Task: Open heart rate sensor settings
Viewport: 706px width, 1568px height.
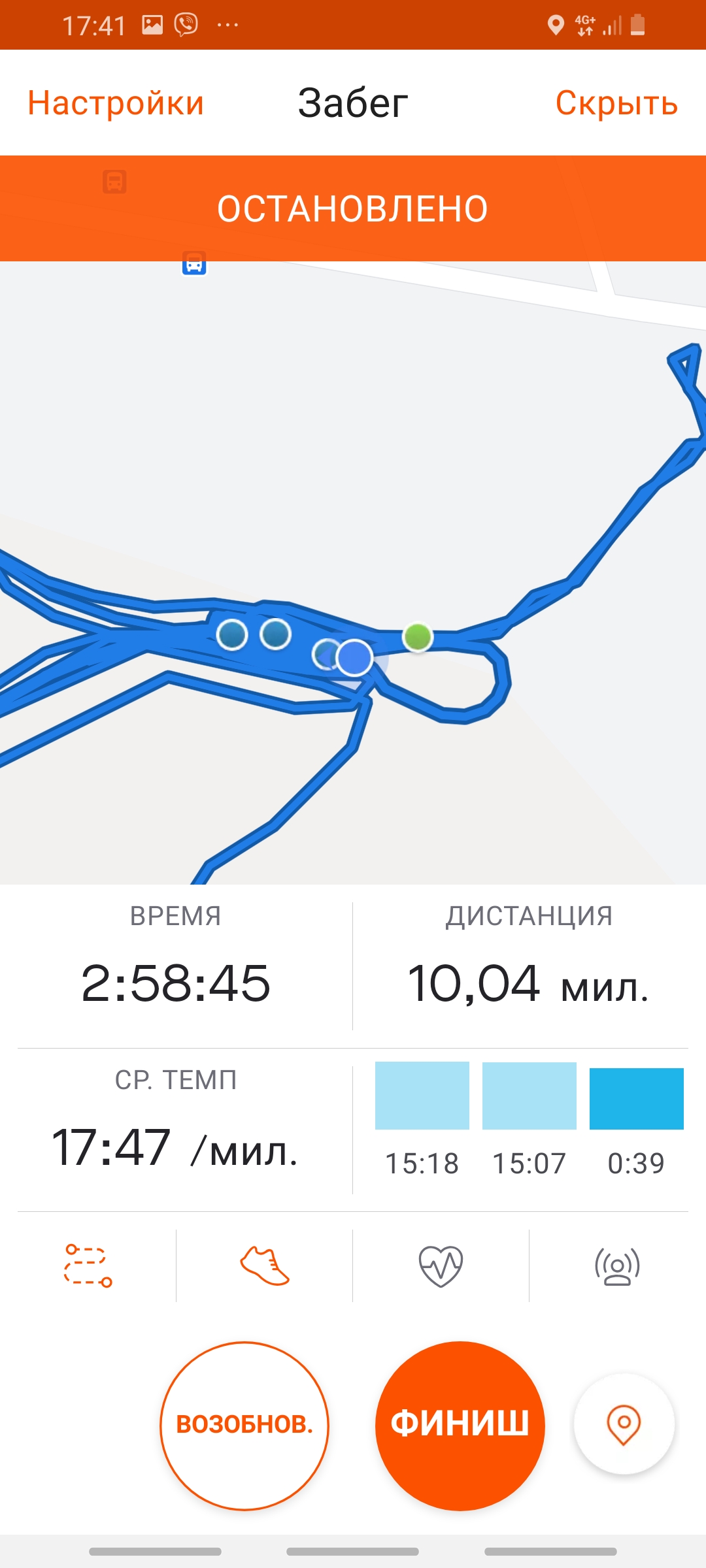Action: point(441,1266)
